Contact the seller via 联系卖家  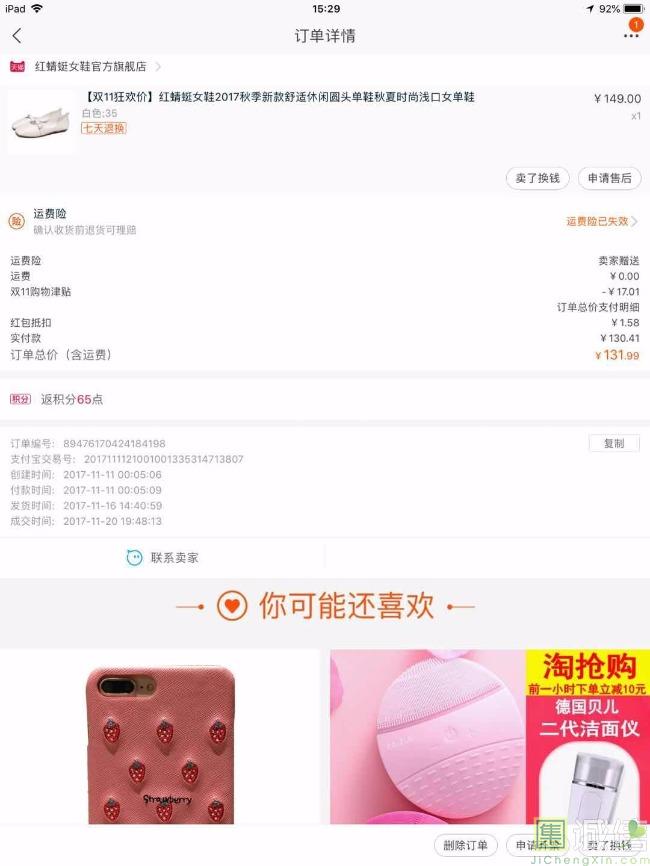click(x=163, y=557)
